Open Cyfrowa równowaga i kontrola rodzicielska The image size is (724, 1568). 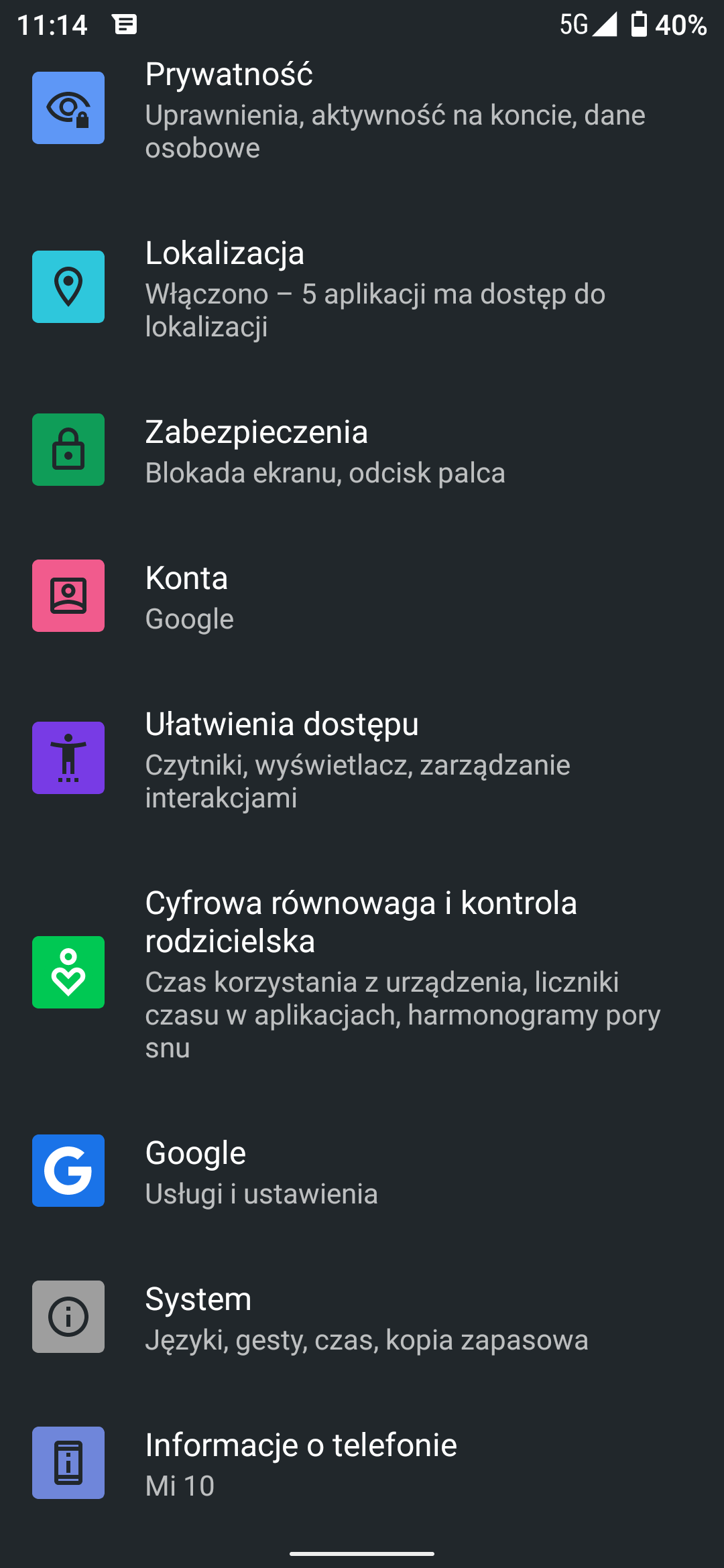click(362, 972)
